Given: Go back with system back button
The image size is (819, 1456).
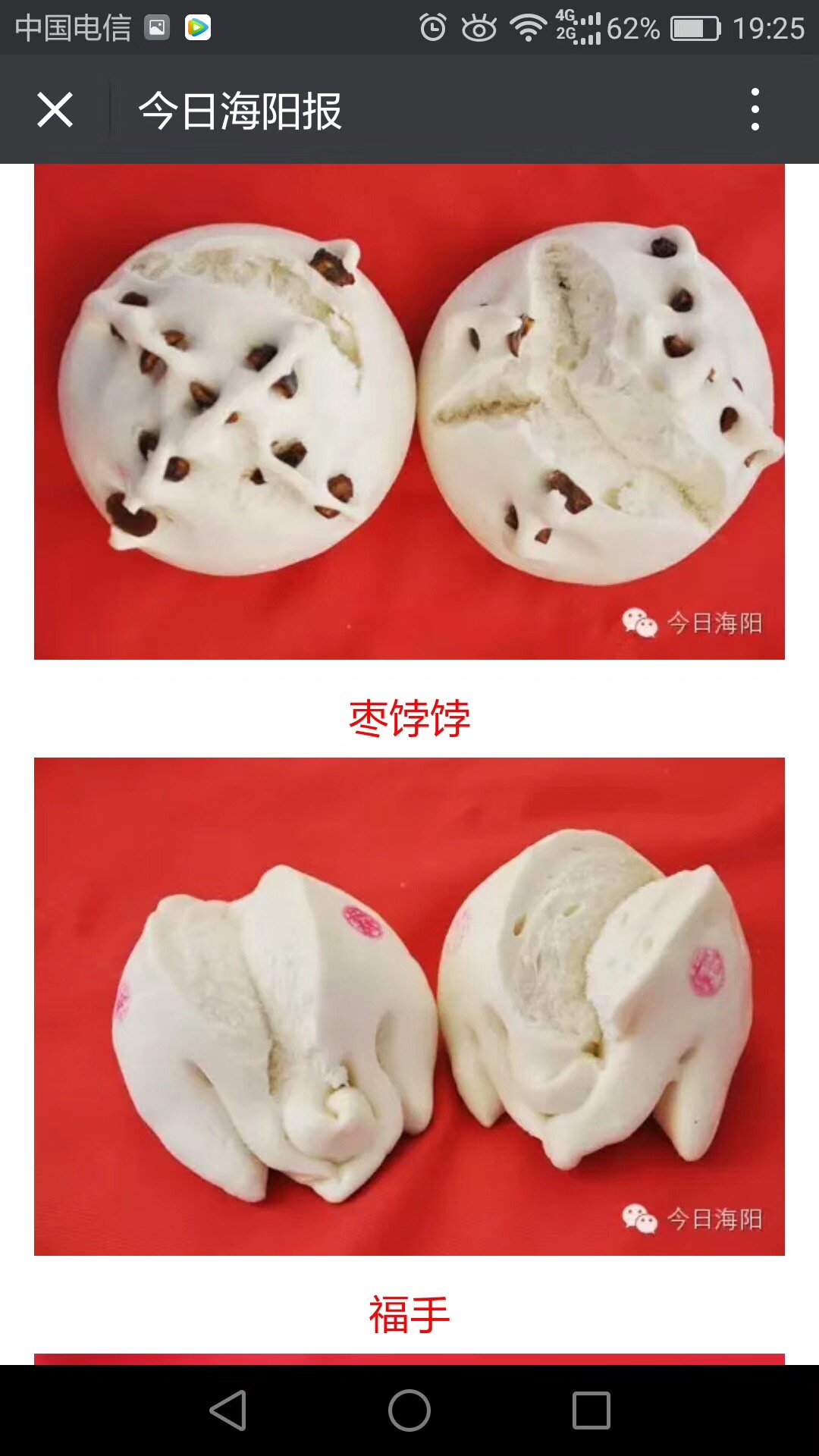Looking at the screenshot, I should 227,1410.
